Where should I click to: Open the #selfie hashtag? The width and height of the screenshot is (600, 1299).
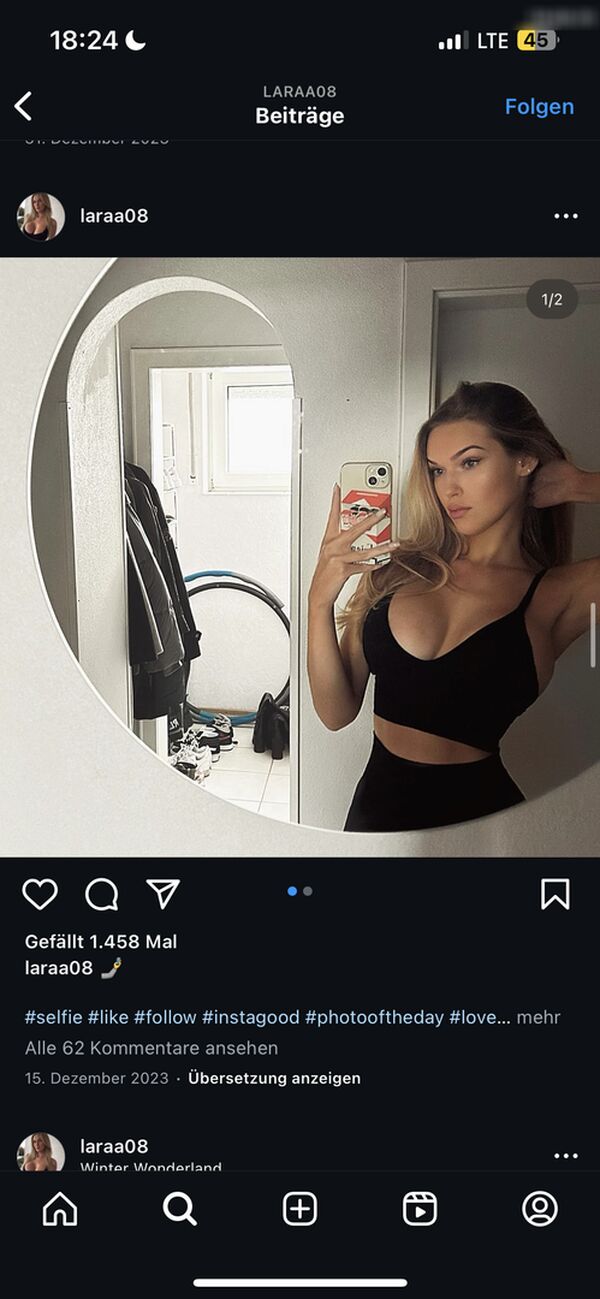click(53, 1017)
